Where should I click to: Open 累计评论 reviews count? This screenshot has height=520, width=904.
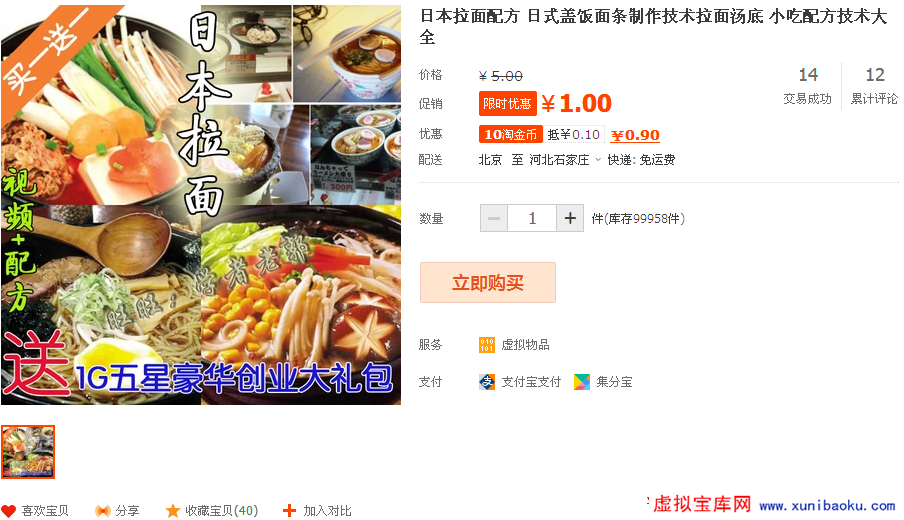point(874,86)
